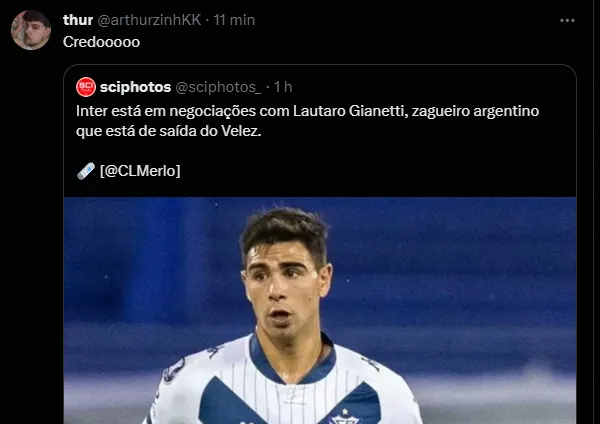The image size is (600, 424).
Task: View the quoted tweet's player photo
Action: [320, 310]
